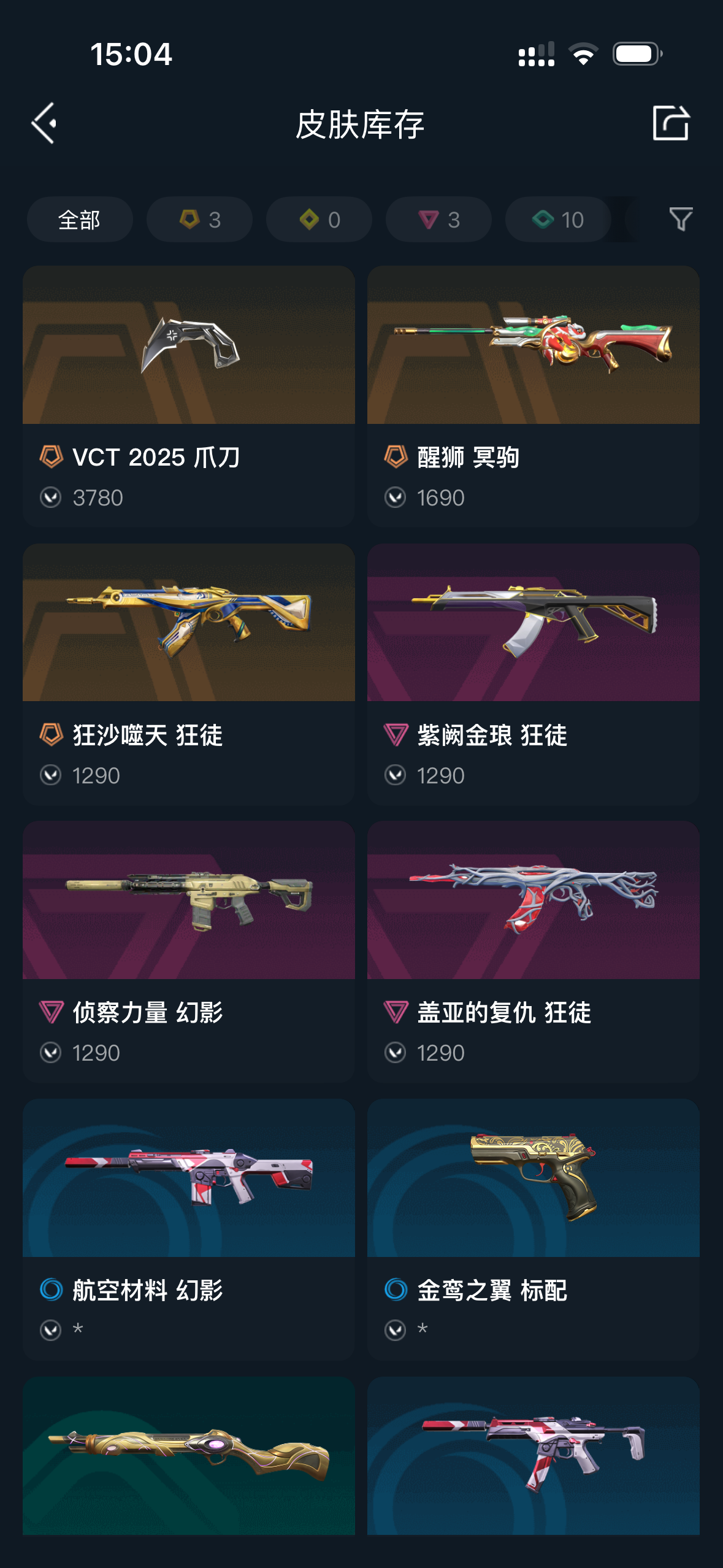
Task: Go back from the 皮肤库存 screen
Action: coord(44,123)
